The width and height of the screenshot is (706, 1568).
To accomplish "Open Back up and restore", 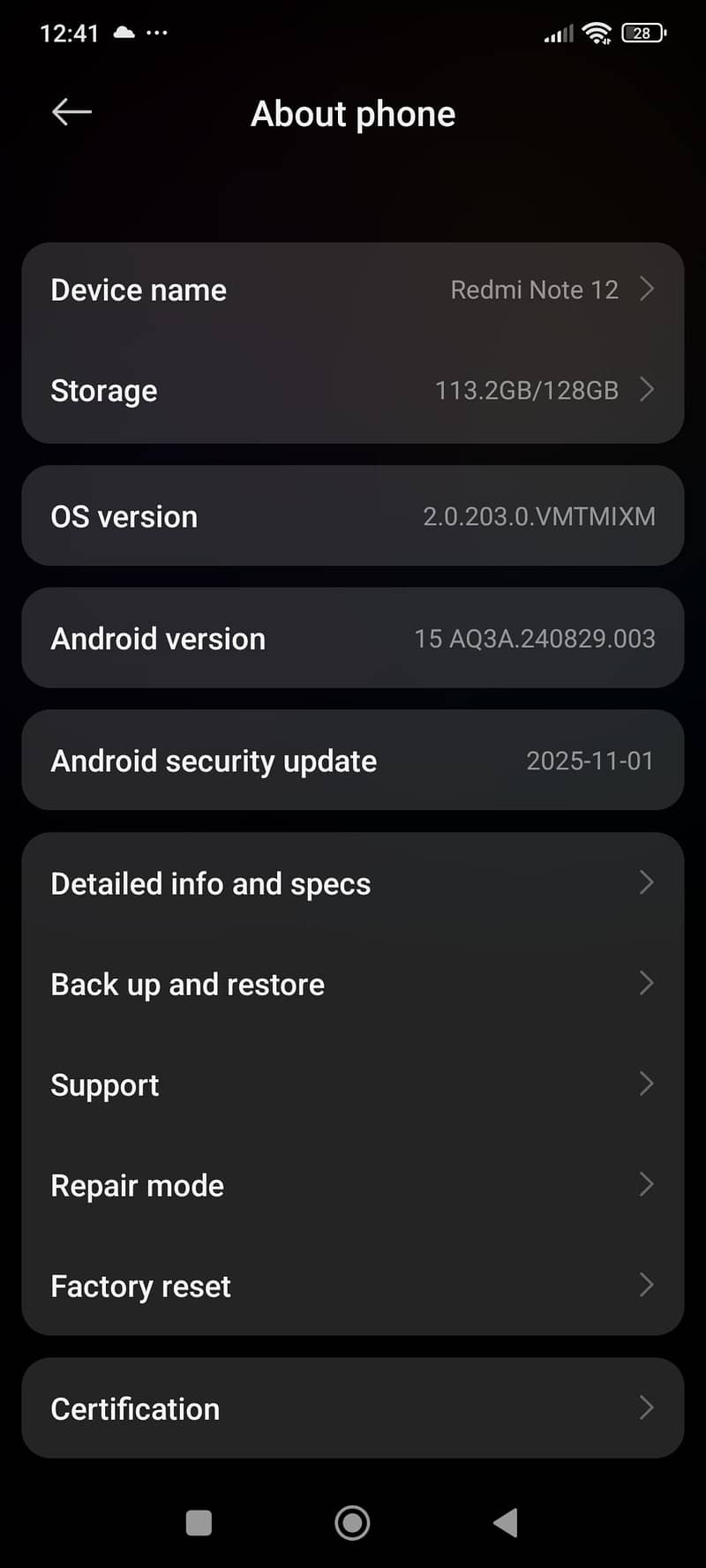I will pos(353,984).
